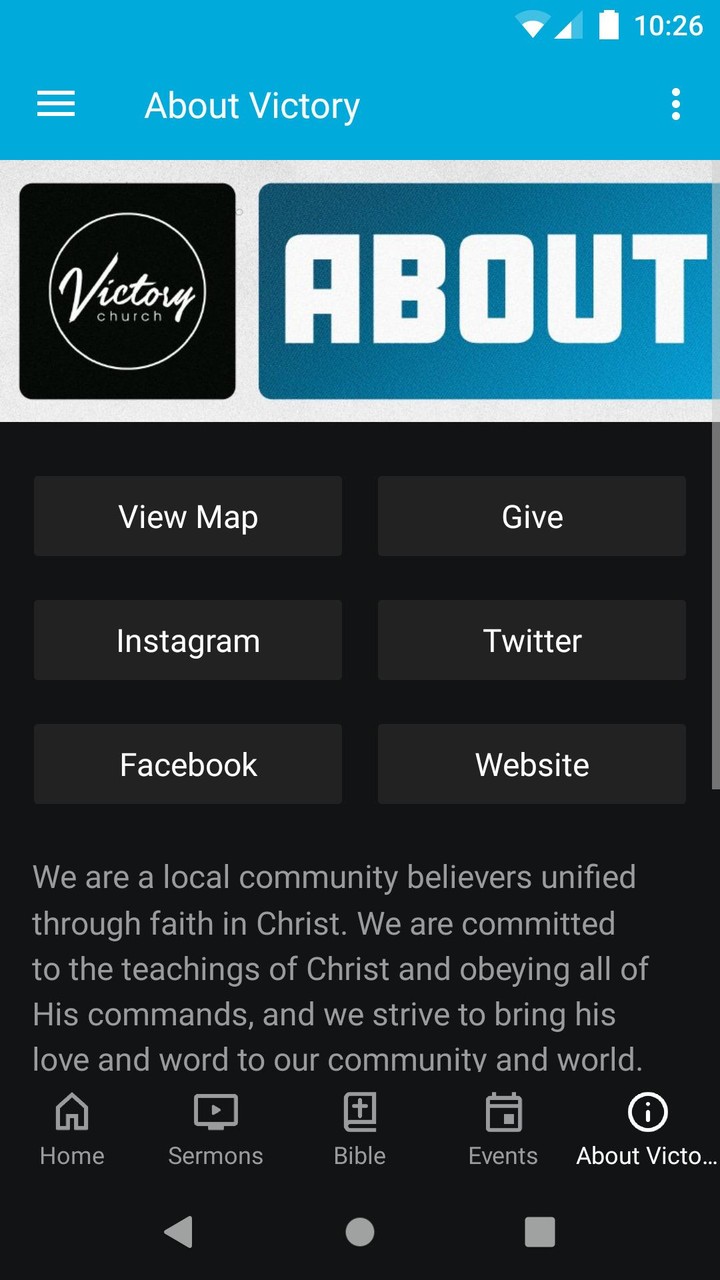
Task: Visit the Twitter link
Action: 531,640
